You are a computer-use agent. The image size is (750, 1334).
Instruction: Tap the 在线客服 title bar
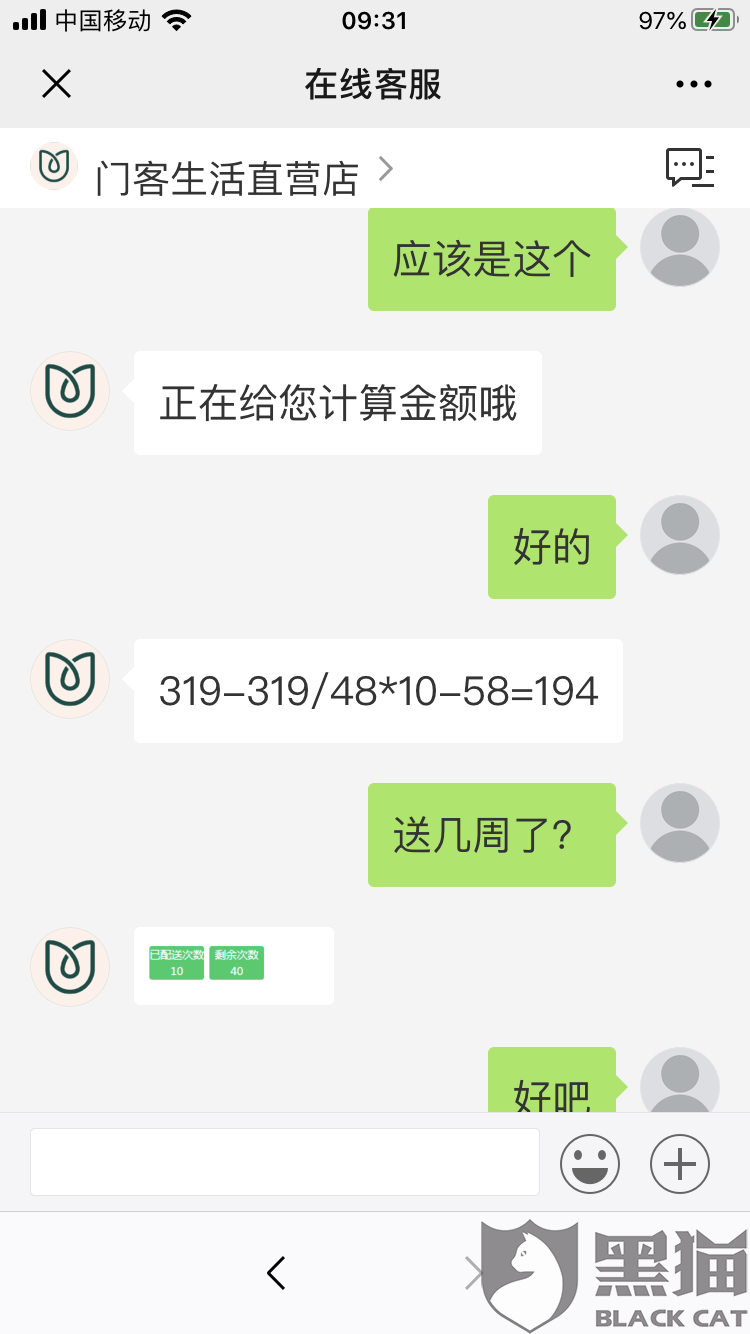[371, 84]
